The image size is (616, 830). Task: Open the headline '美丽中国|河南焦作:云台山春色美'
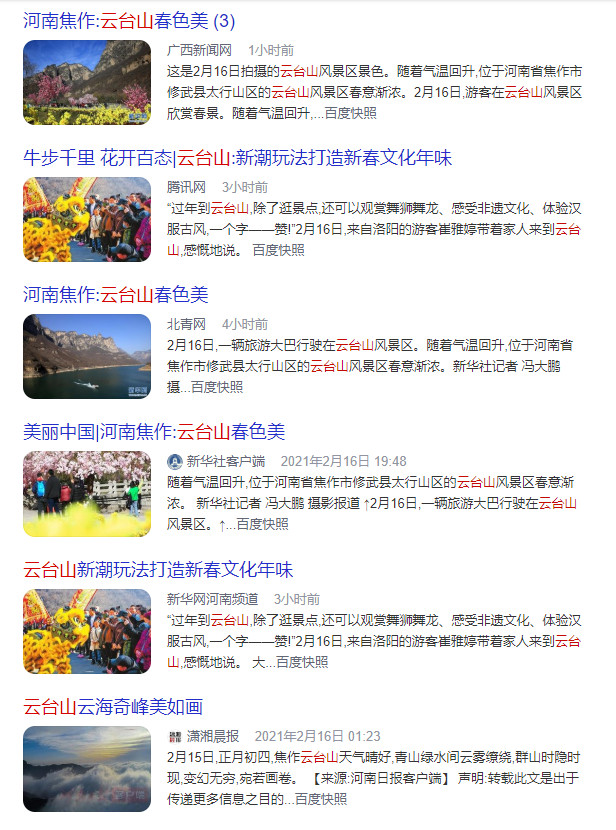coord(154,432)
